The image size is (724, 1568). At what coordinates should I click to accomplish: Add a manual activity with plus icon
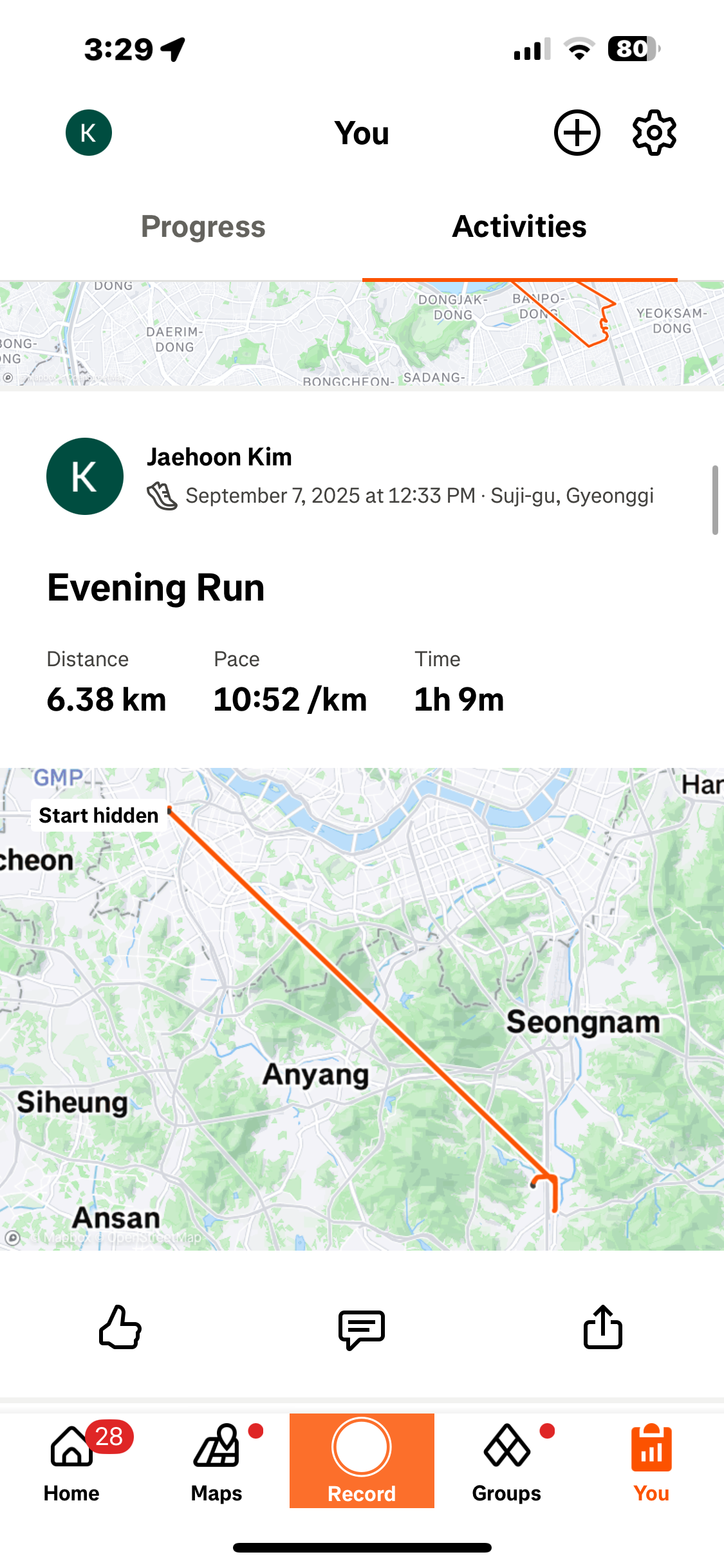(577, 133)
